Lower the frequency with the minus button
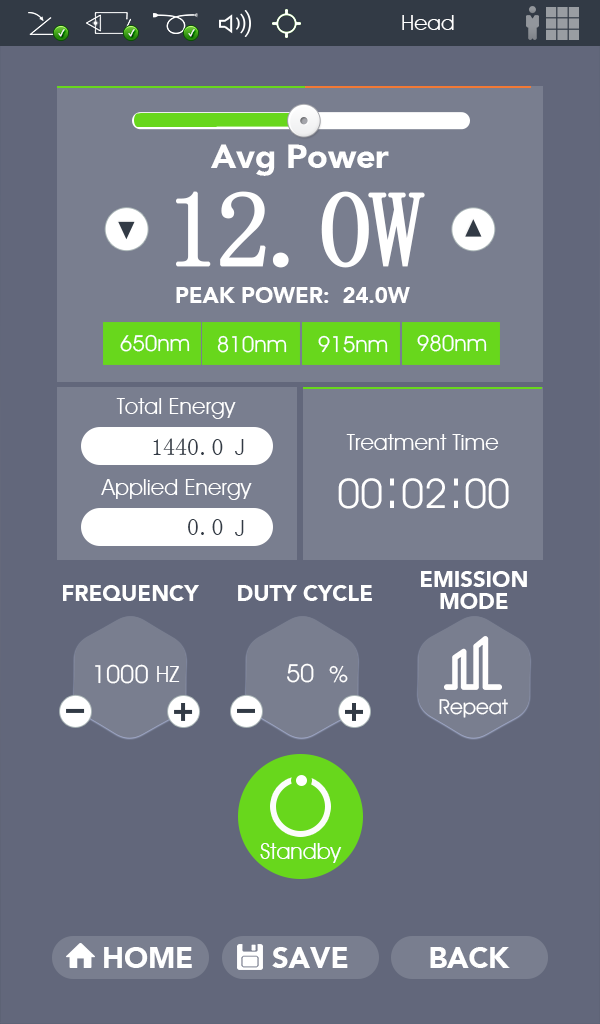 75,712
